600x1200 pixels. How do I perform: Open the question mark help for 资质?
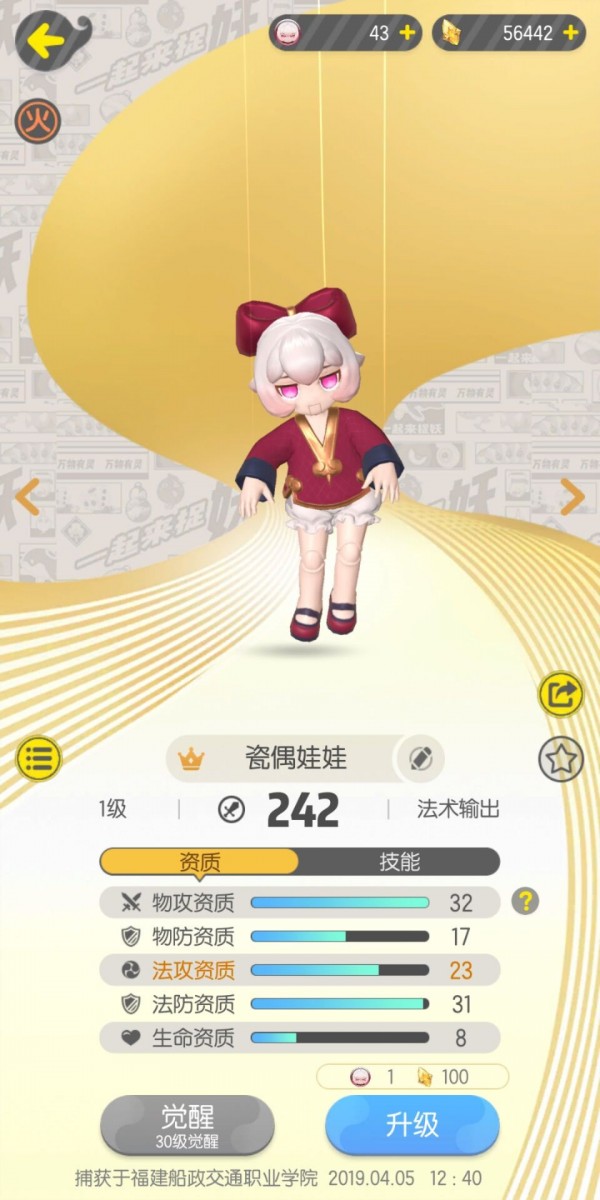[525, 901]
